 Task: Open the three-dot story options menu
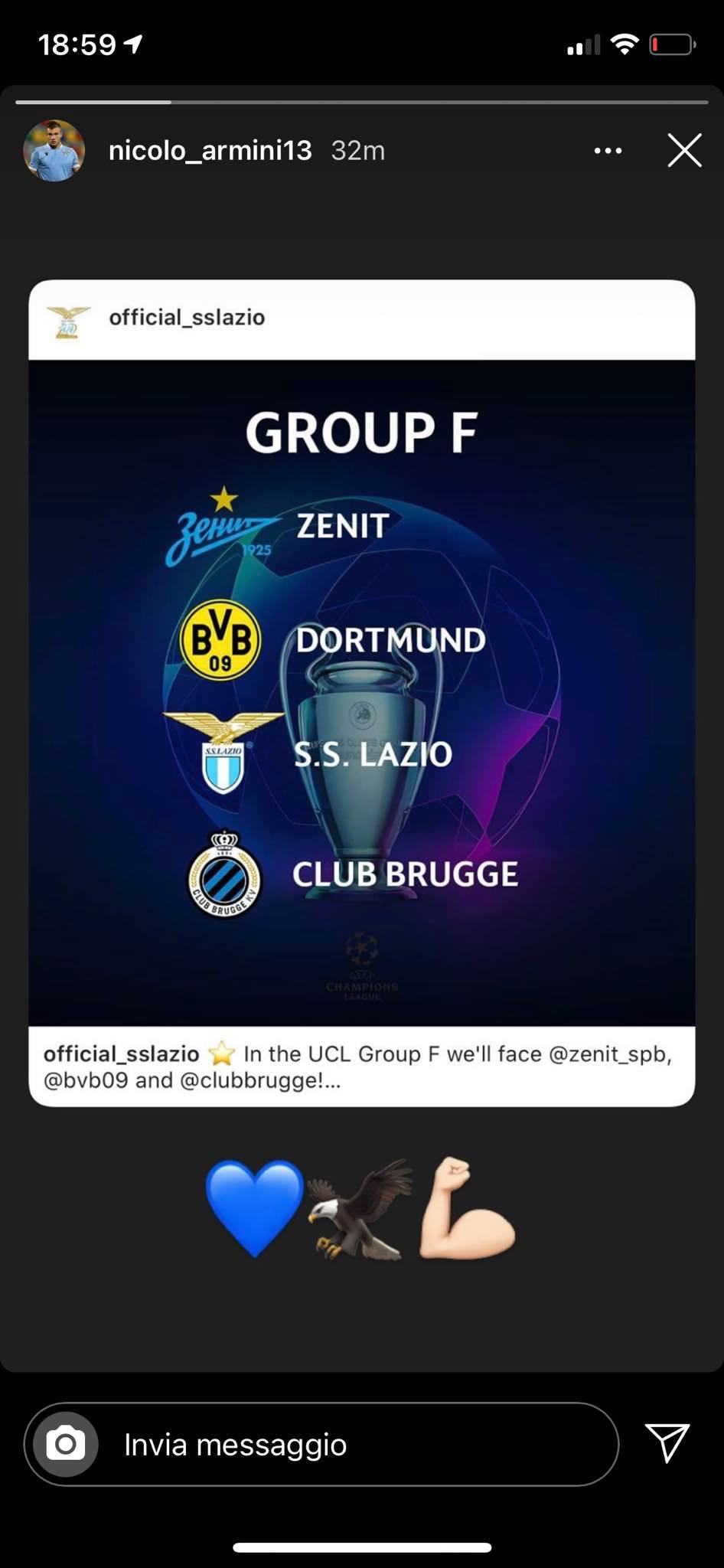point(608,151)
